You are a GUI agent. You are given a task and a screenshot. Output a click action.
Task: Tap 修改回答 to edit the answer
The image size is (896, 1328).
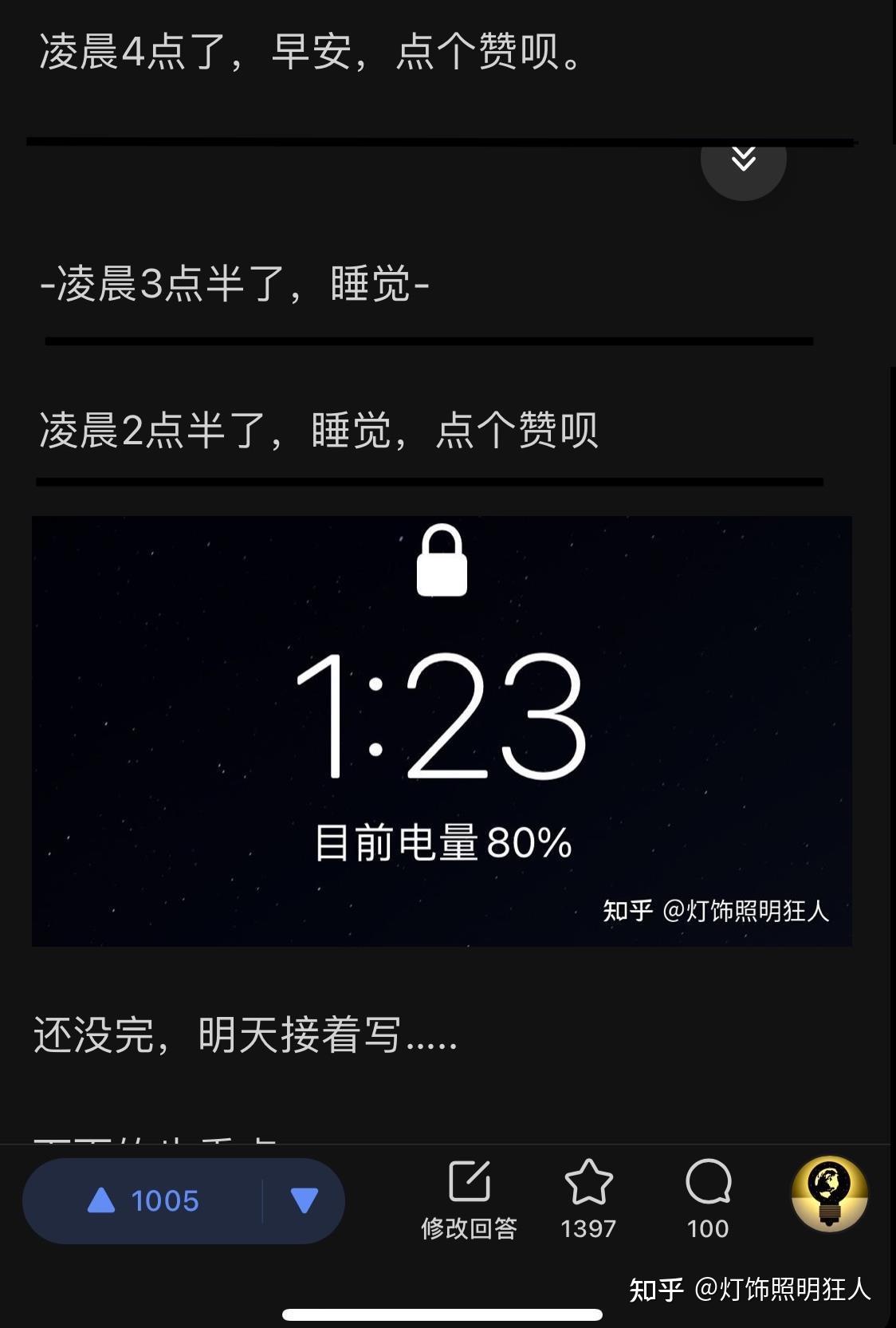click(x=470, y=1199)
